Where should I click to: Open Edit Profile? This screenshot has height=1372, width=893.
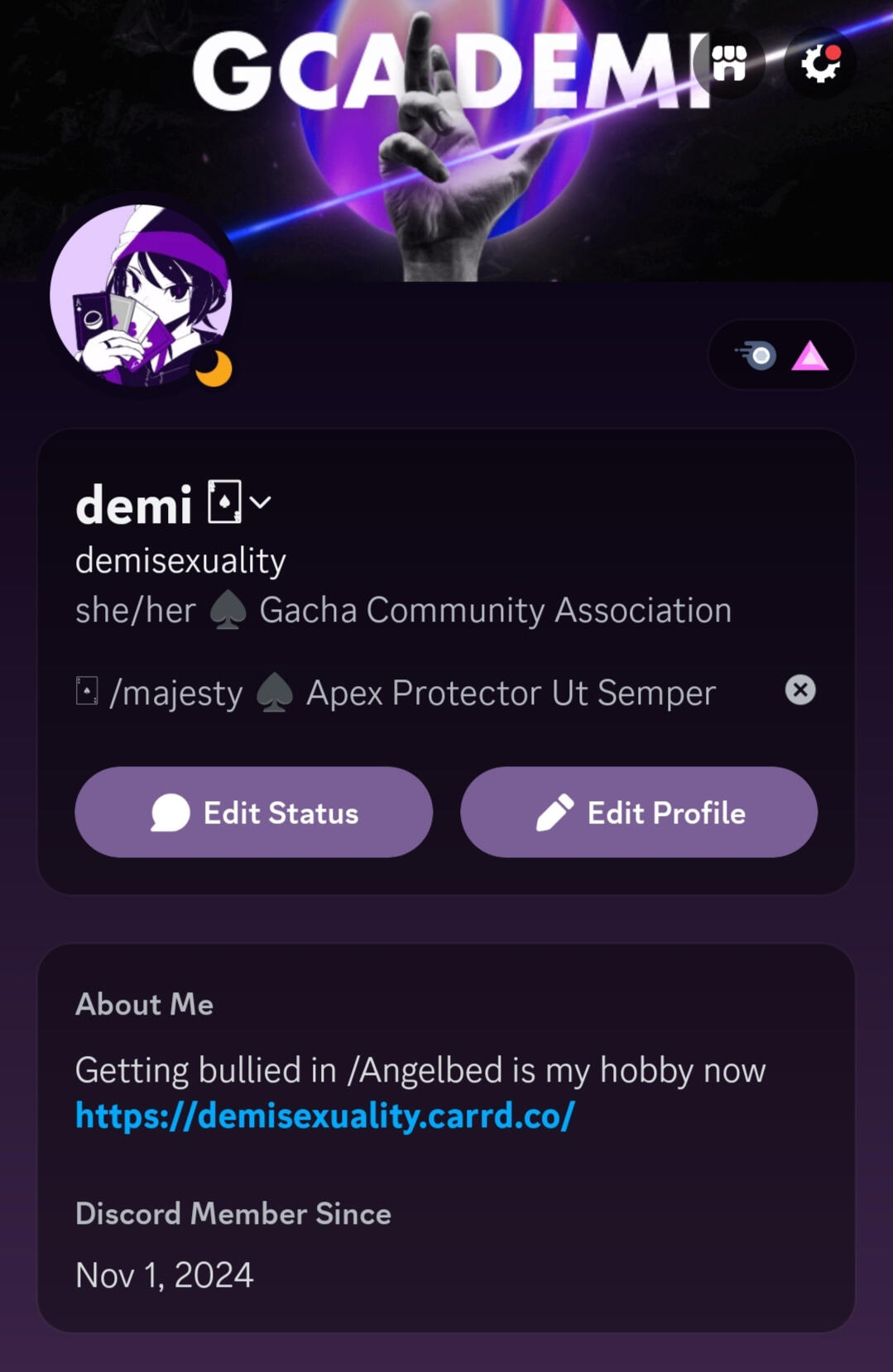click(x=639, y=812)
